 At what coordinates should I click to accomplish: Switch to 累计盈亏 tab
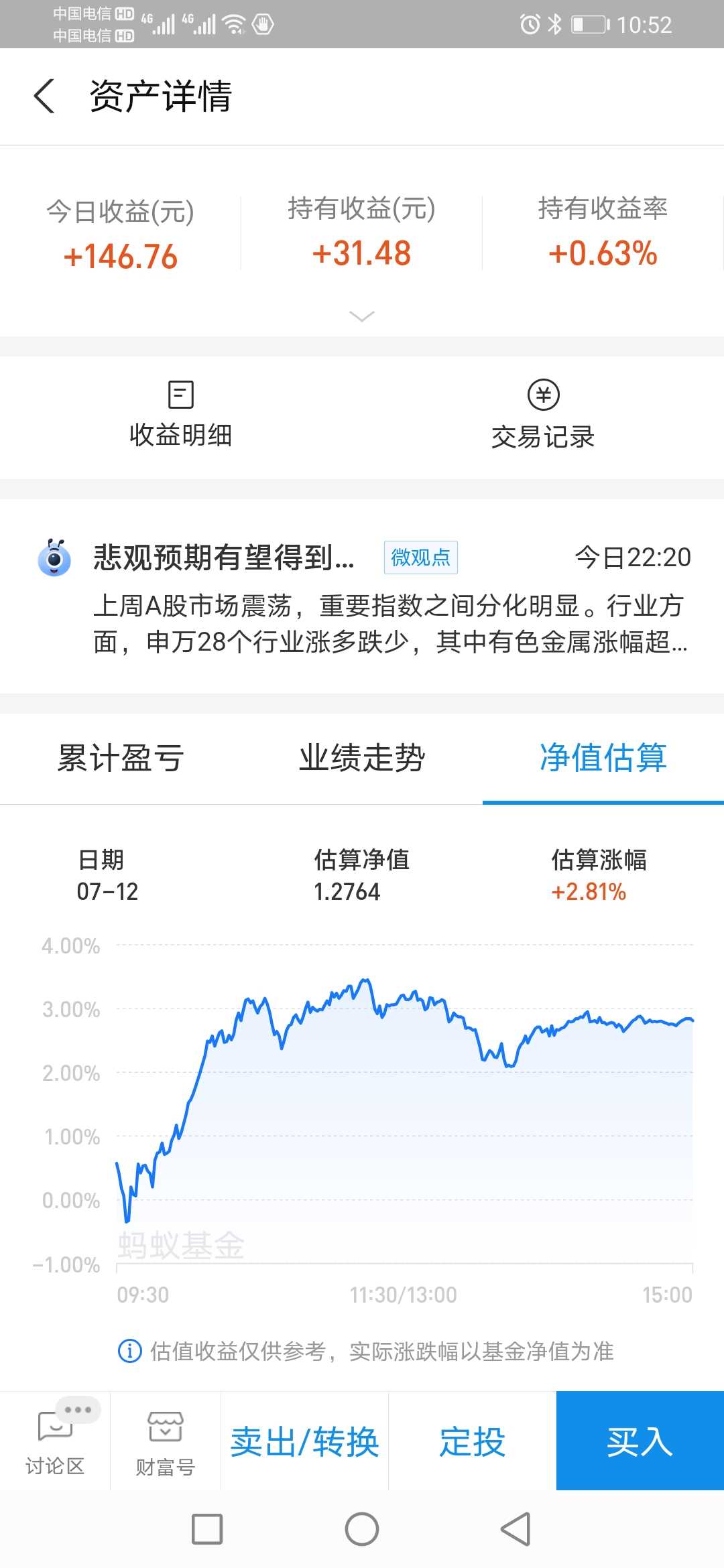[x=121, y=759]
